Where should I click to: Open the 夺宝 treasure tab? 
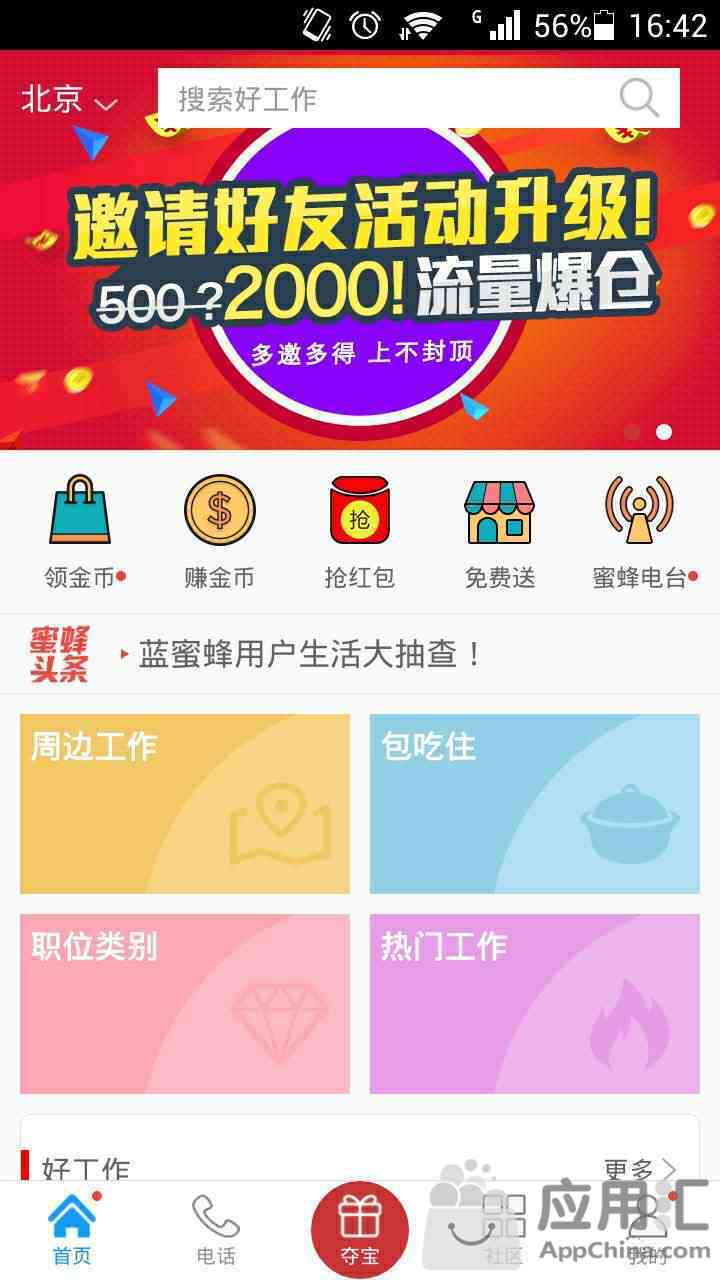(360, 1231)
